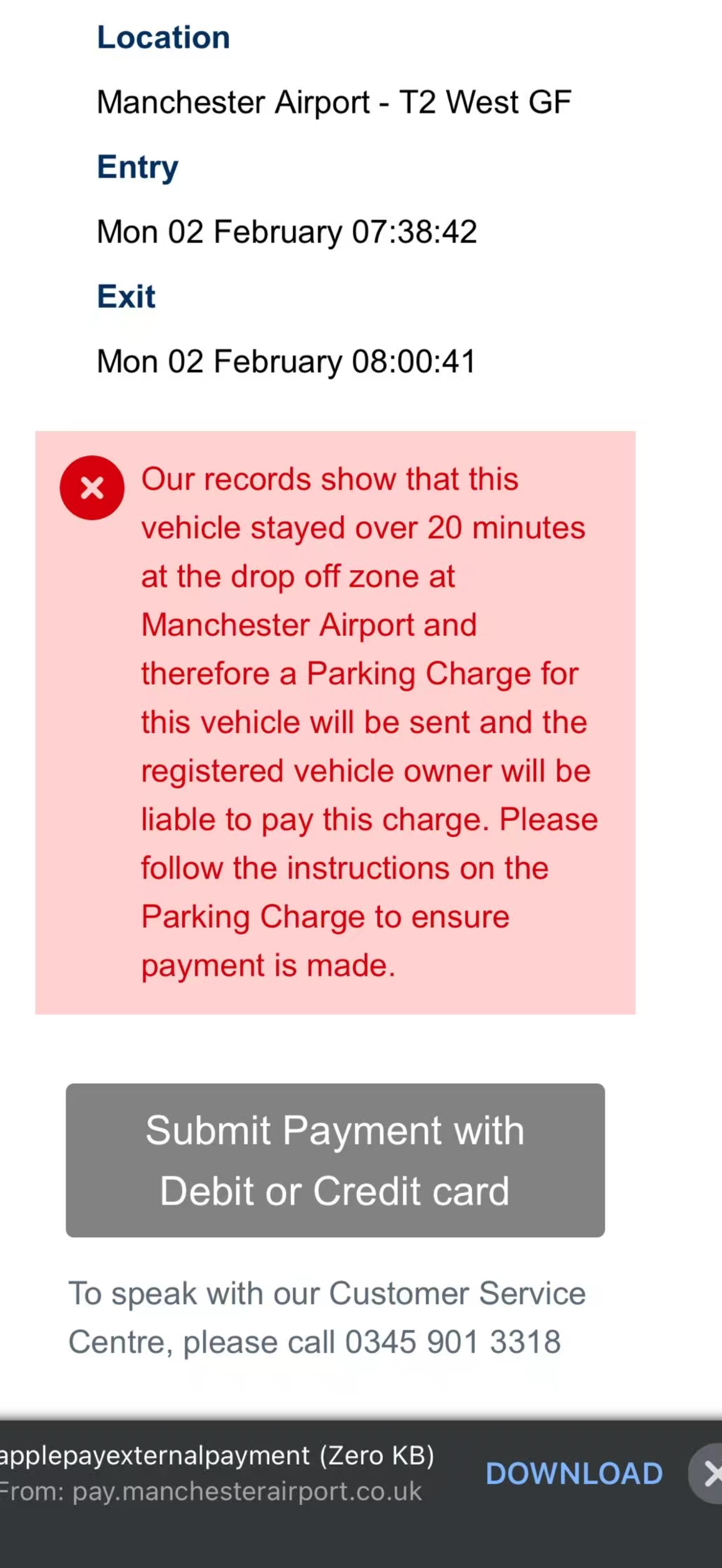Viewport: 722px width, 1568px height.
Task: Download the applepayexternalpayment file
Action: 574,1473
